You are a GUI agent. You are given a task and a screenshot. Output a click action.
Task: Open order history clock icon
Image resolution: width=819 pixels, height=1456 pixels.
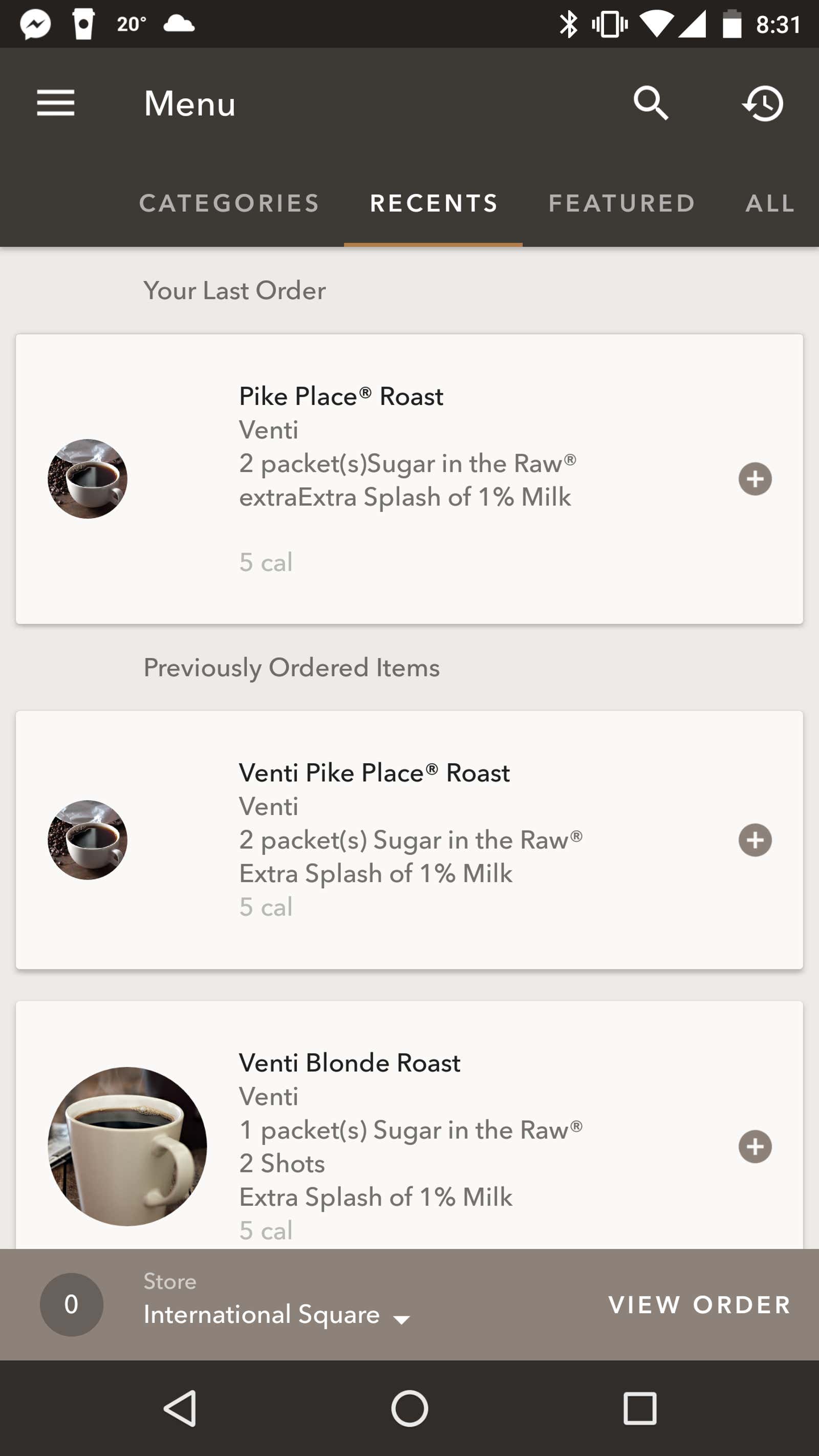coord(763,103)
